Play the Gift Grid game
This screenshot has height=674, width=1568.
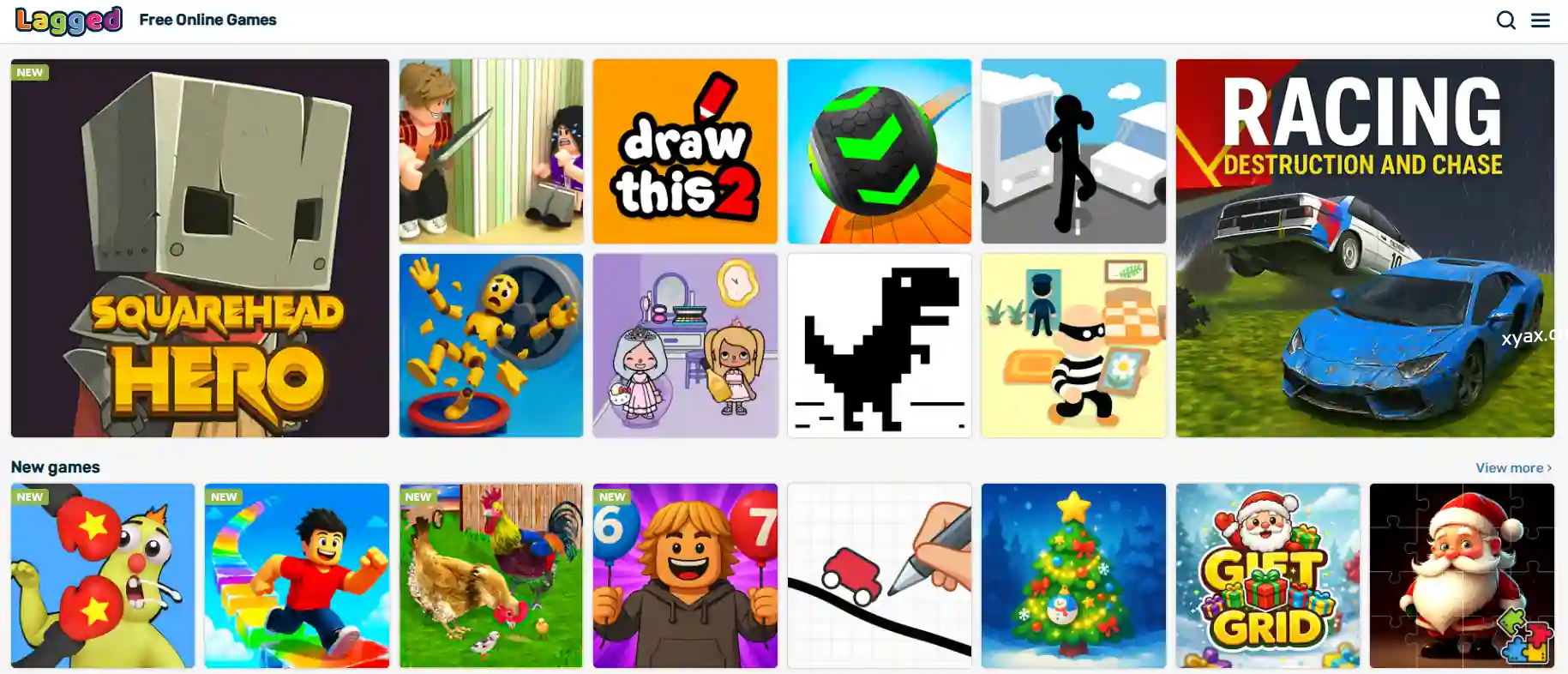pos(1267,575)
